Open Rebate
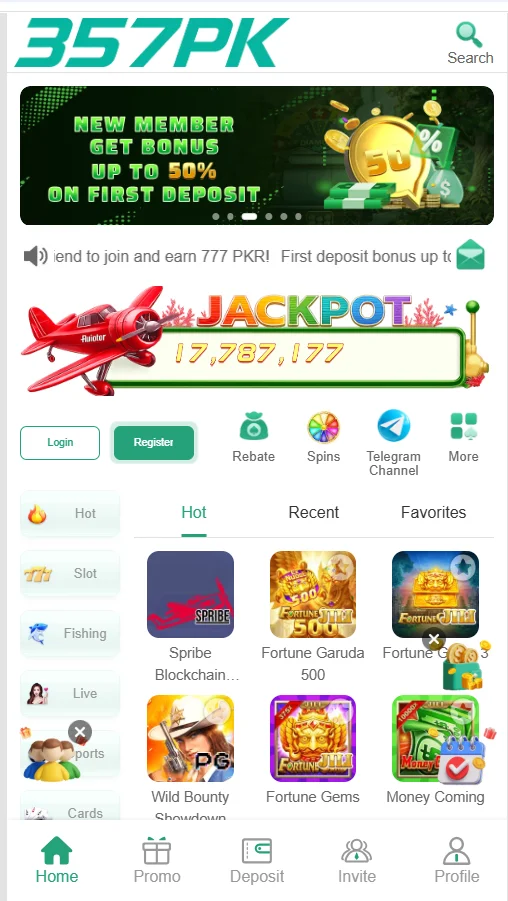Viewport: 508px width, 901px height. [x=253, y=438]
